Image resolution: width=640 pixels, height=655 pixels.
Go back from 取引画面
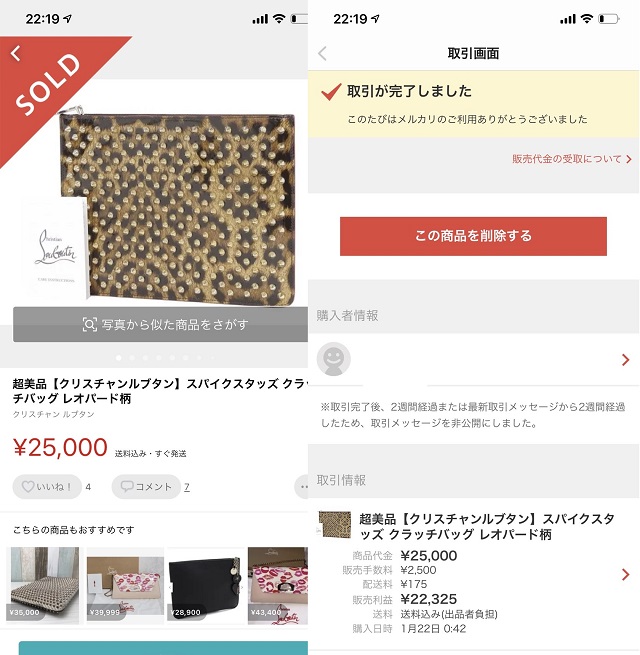click(322, 54)
